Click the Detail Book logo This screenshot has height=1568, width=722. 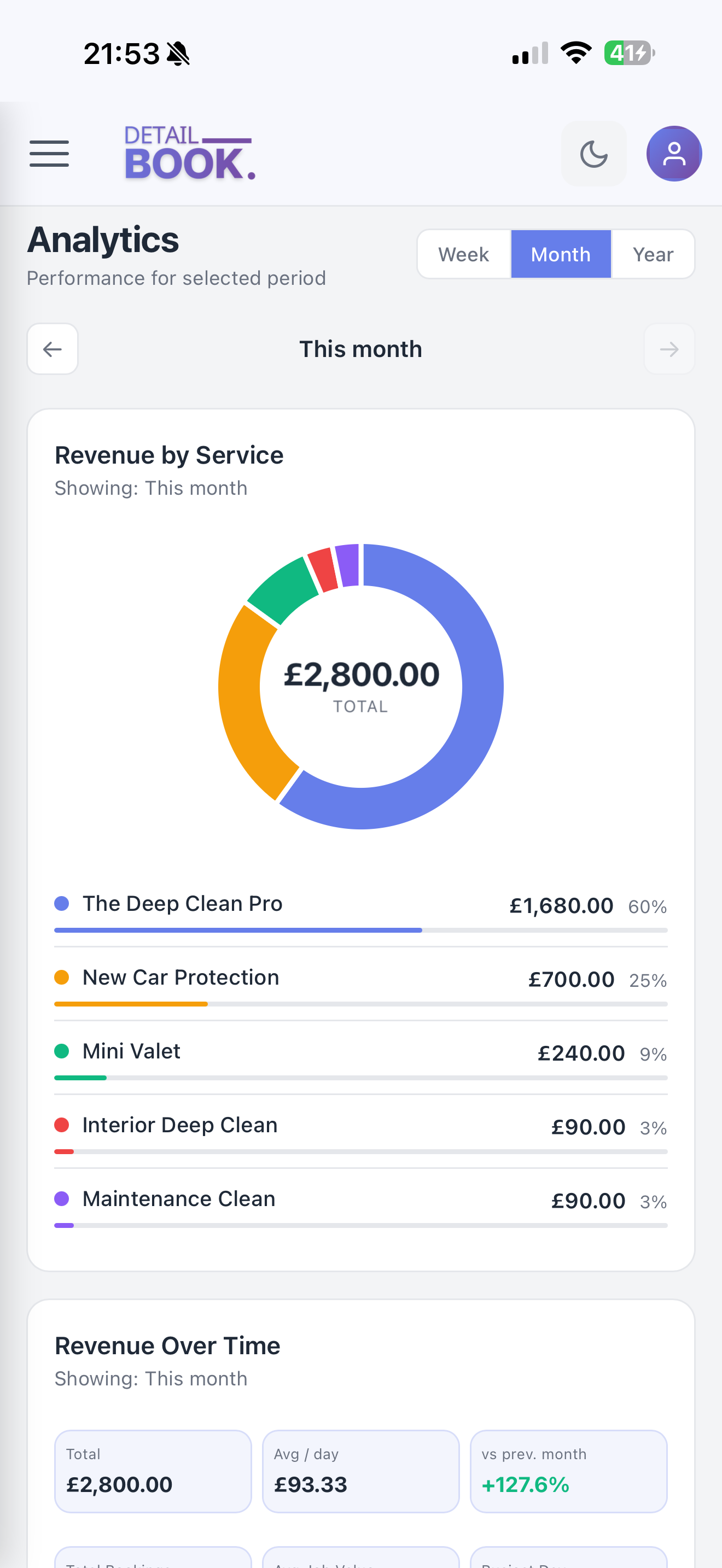[189, 153]
